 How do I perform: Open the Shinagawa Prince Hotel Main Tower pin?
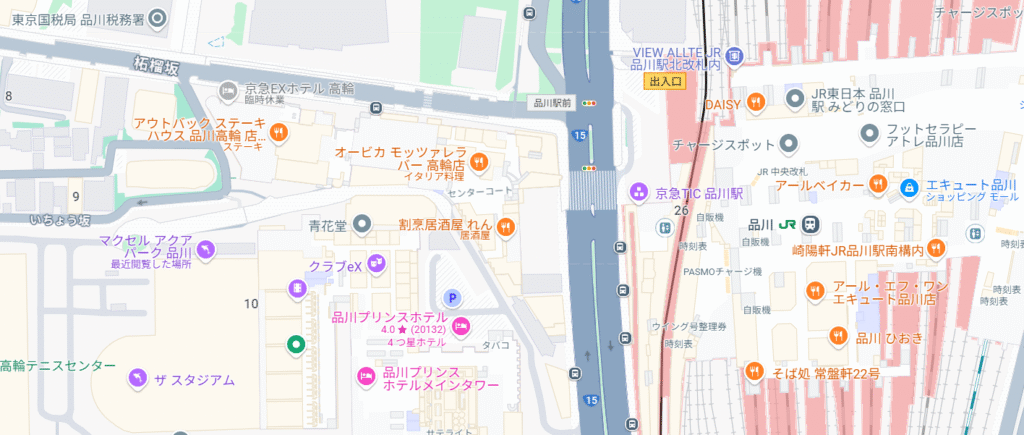(365, 377)
